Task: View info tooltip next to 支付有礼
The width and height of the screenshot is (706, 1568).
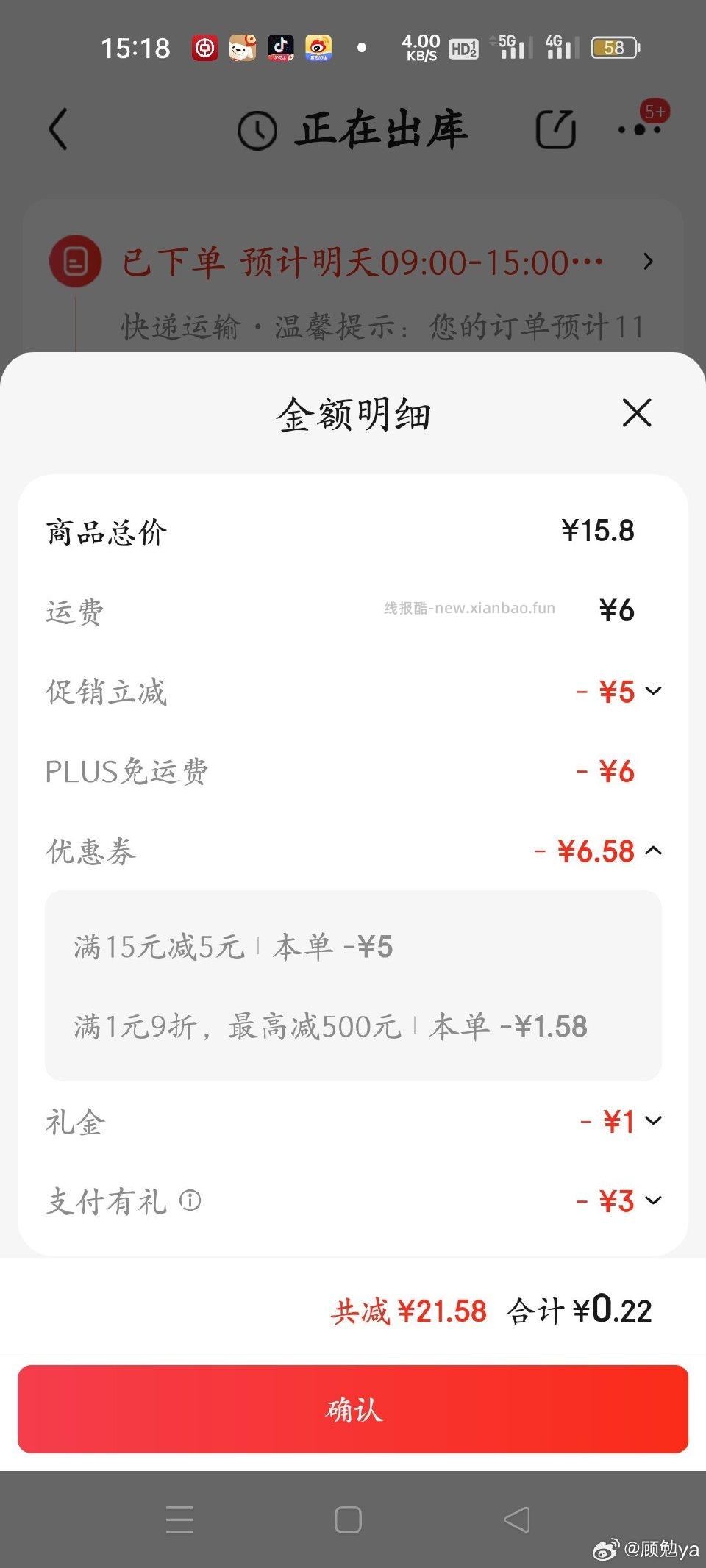Action: 190,1200
